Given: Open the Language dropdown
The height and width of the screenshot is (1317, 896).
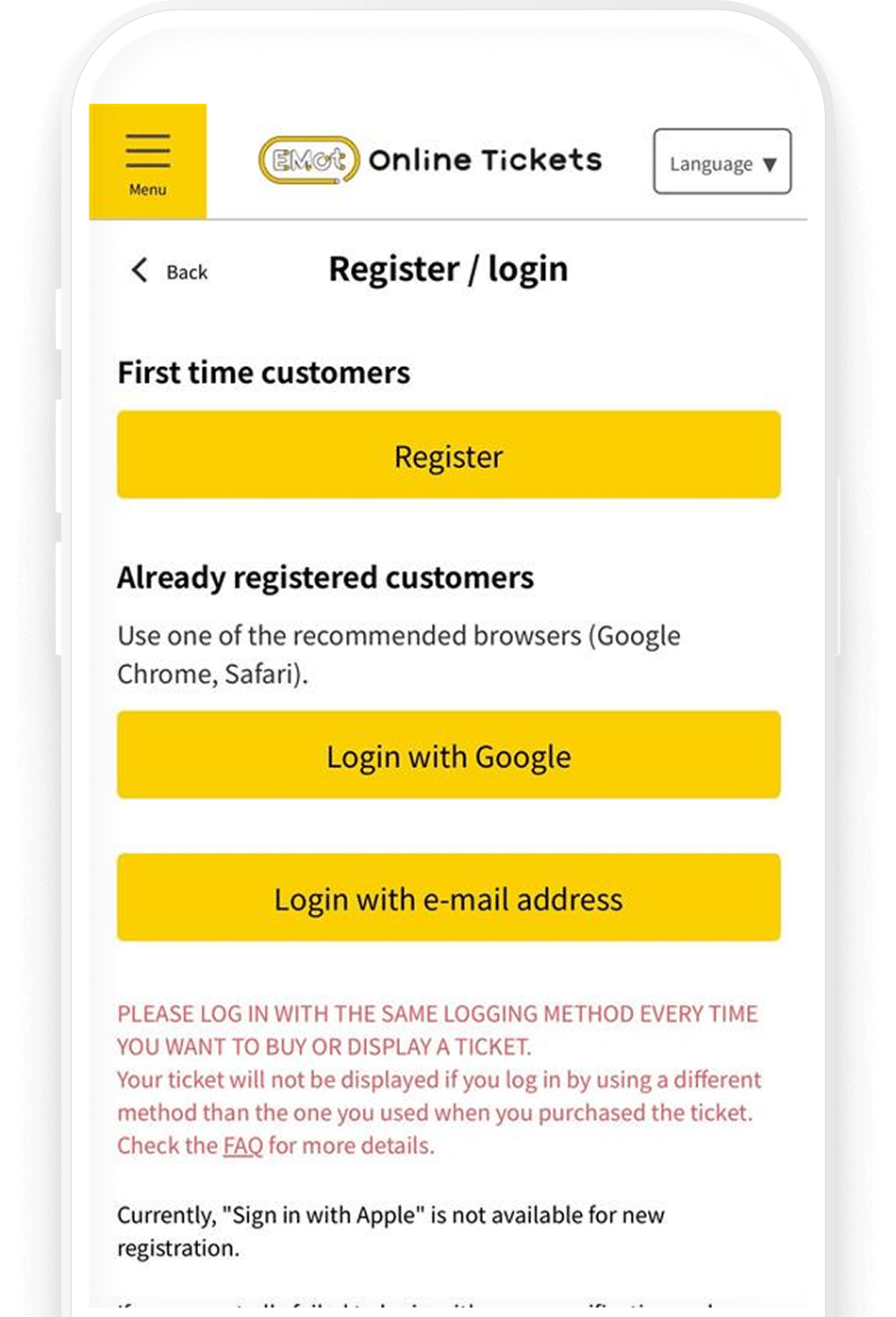Looking at the screenshot, I should 722,162.
